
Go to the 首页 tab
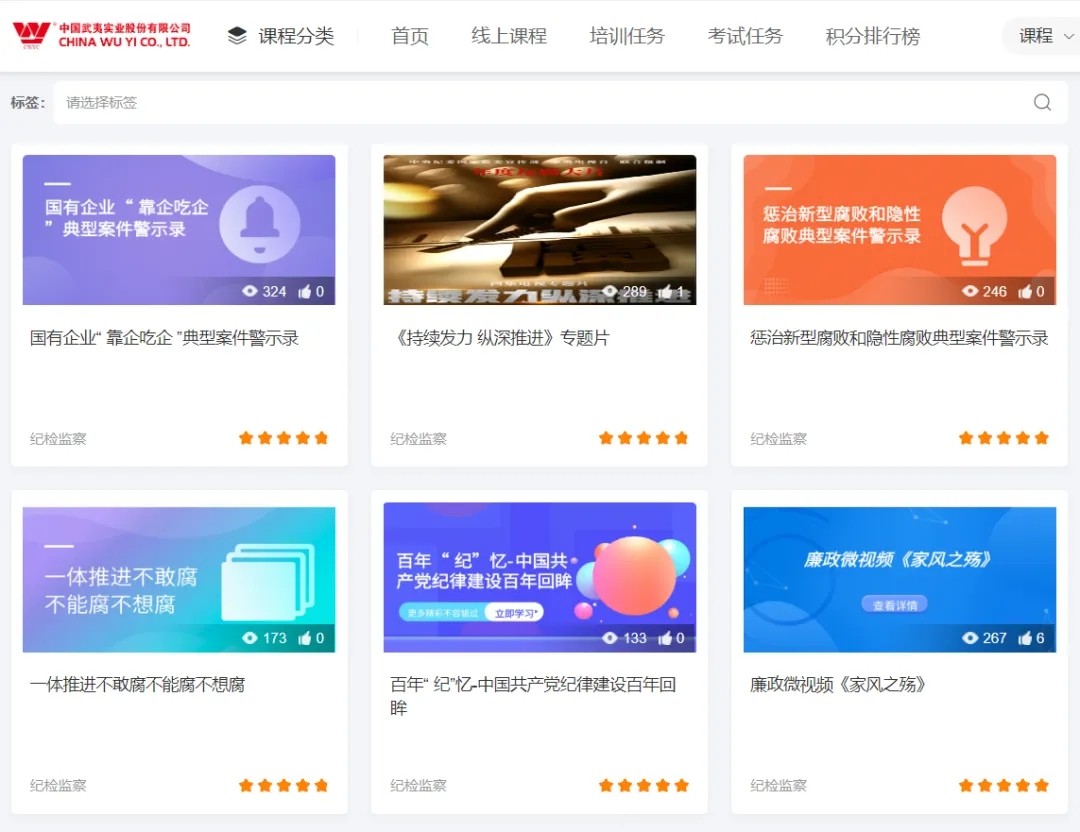coord(410,37)
